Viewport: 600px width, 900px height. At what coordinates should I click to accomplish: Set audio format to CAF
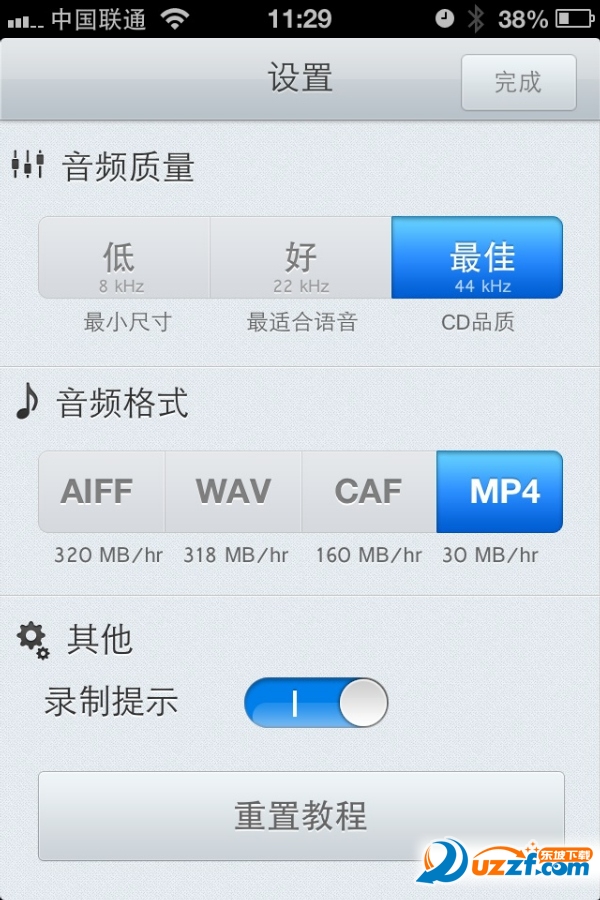(x=369, y=492)
